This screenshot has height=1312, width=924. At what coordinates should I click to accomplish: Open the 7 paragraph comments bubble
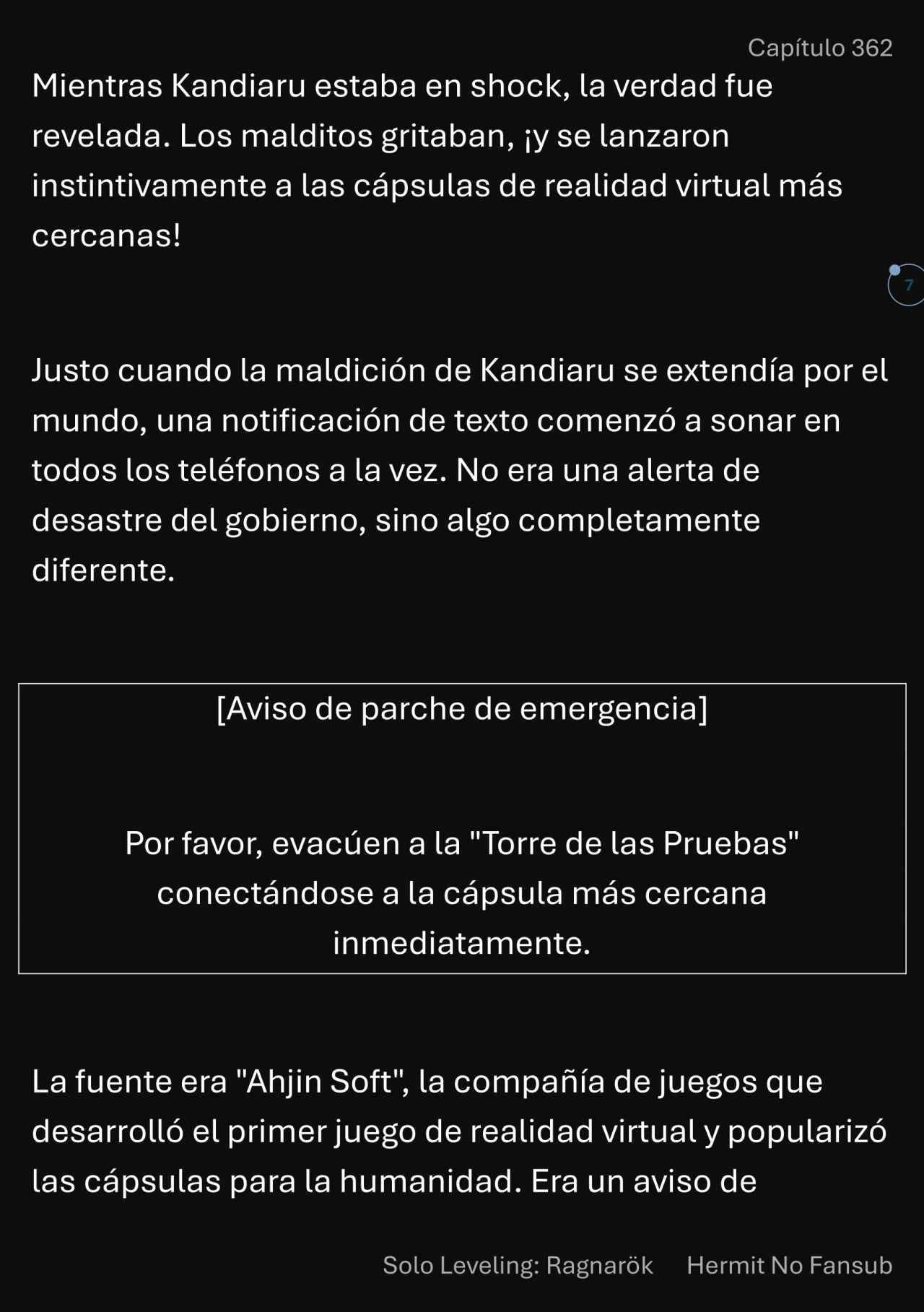907,285
